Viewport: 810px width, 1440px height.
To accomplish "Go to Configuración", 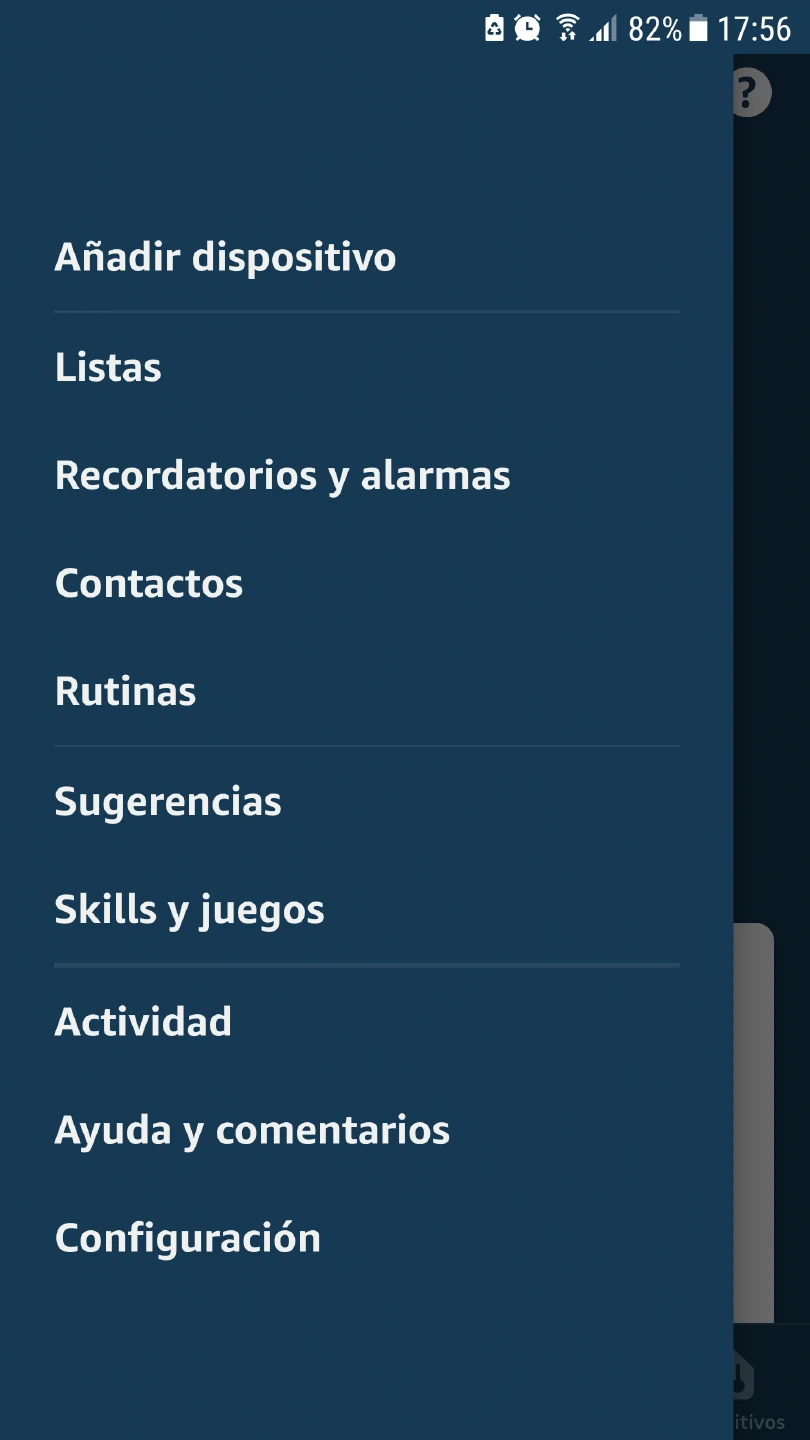I will pos(188,1238).
